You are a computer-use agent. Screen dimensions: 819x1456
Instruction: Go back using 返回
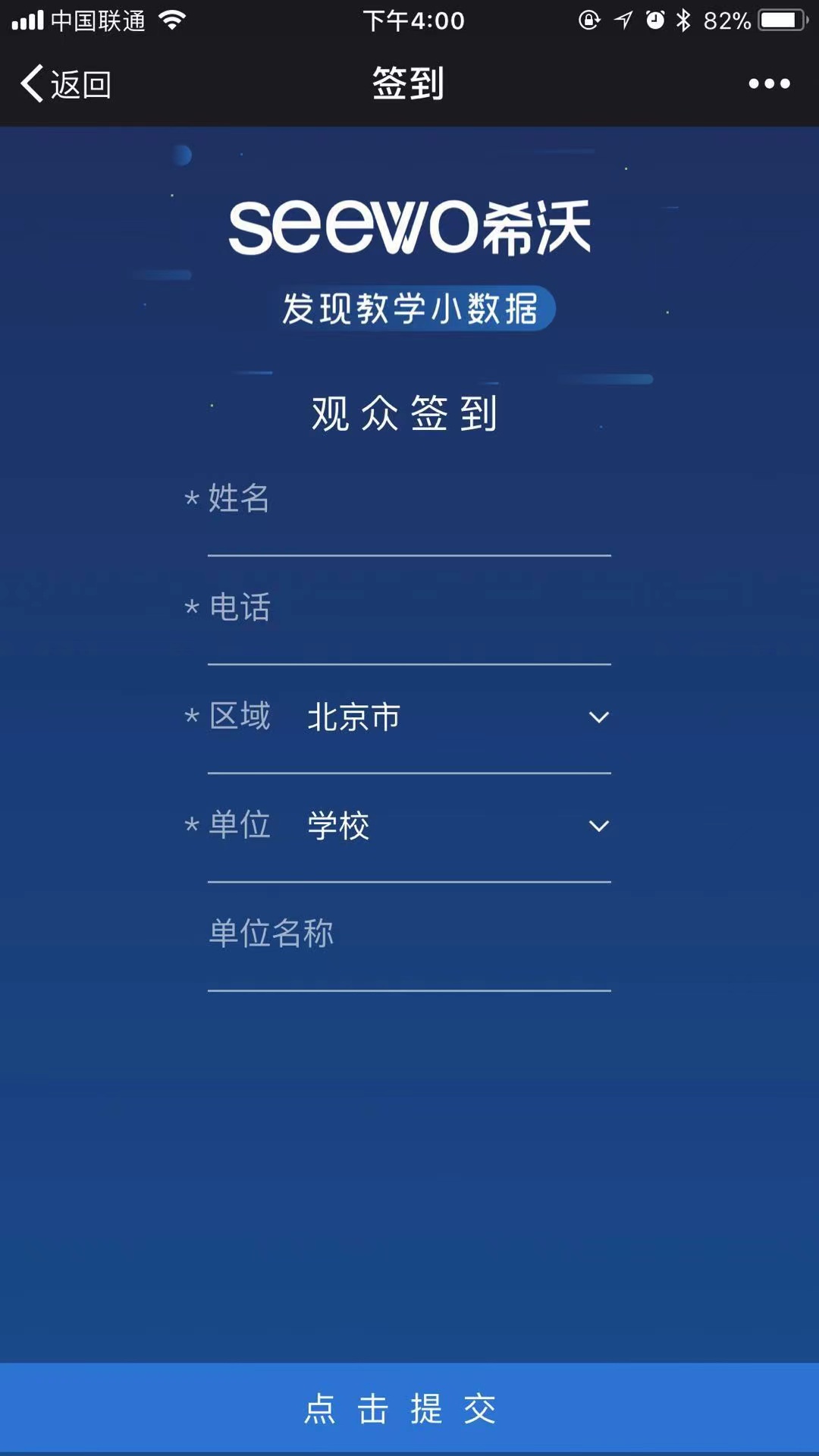66,83
